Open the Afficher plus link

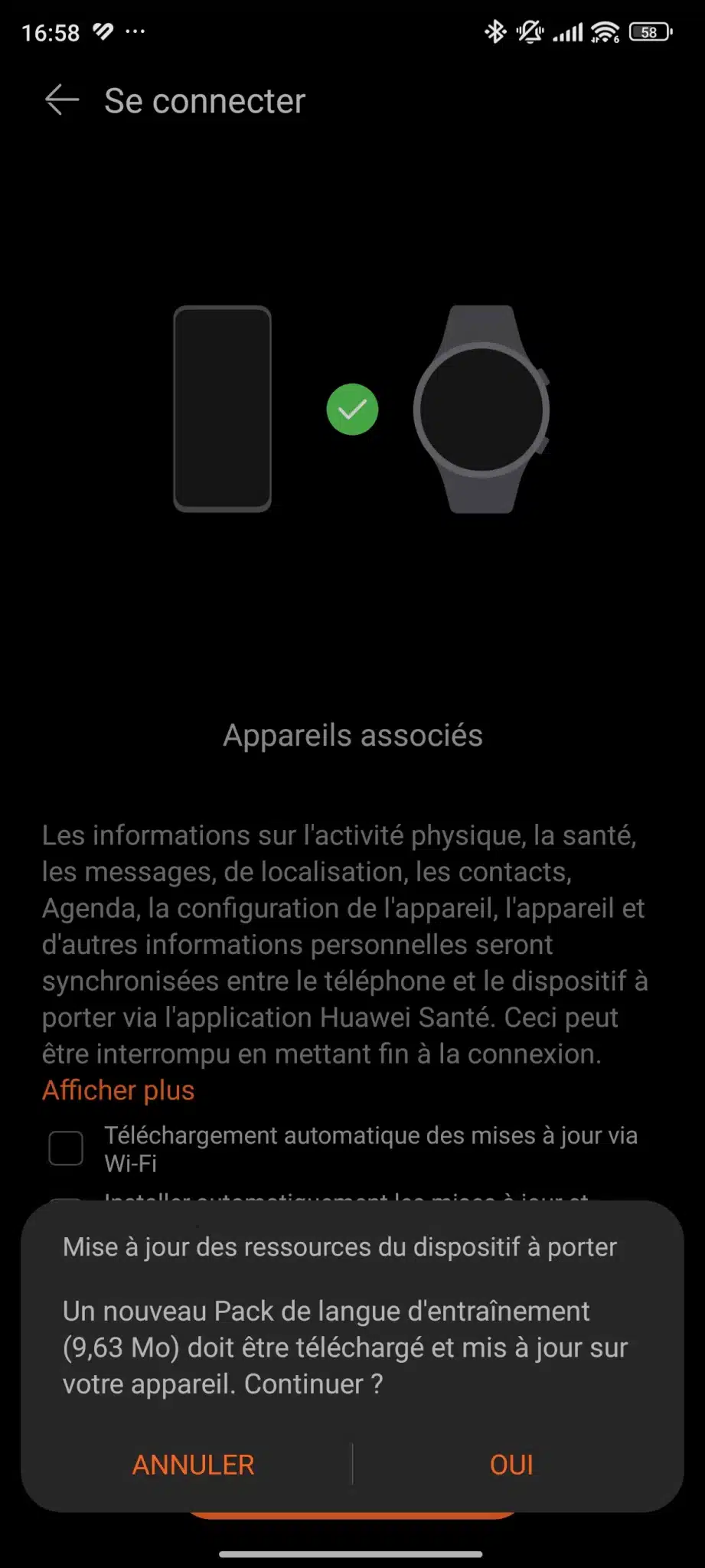coord(118,1090)
